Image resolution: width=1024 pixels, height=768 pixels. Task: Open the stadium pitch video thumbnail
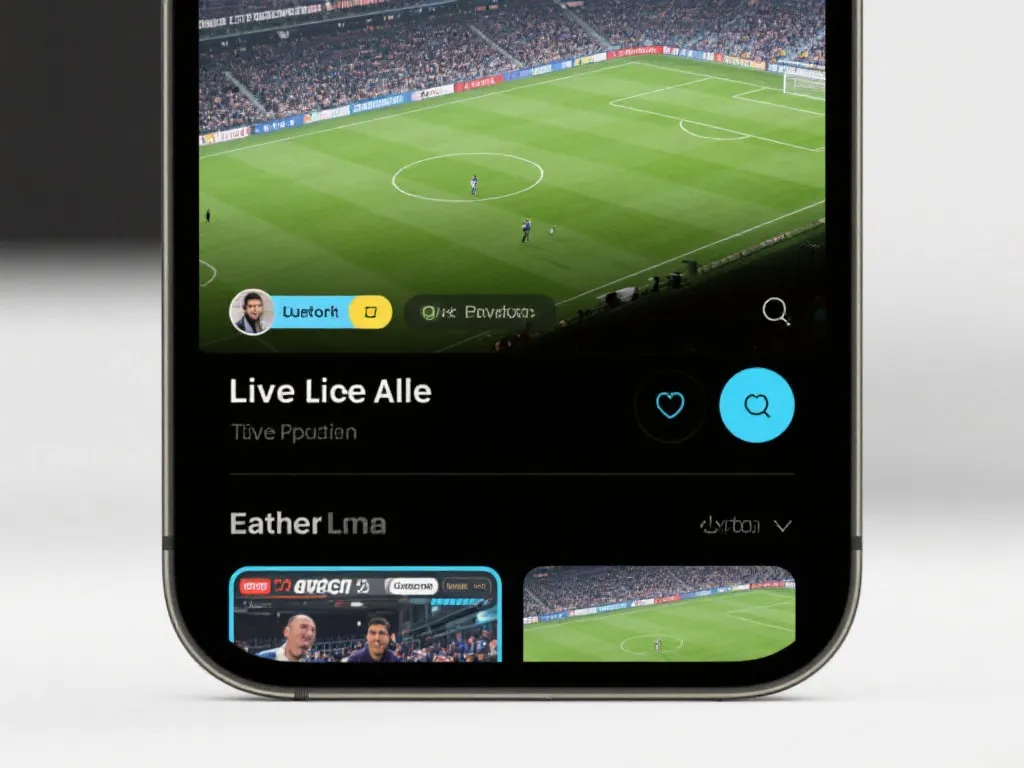[x=659, y=614]
